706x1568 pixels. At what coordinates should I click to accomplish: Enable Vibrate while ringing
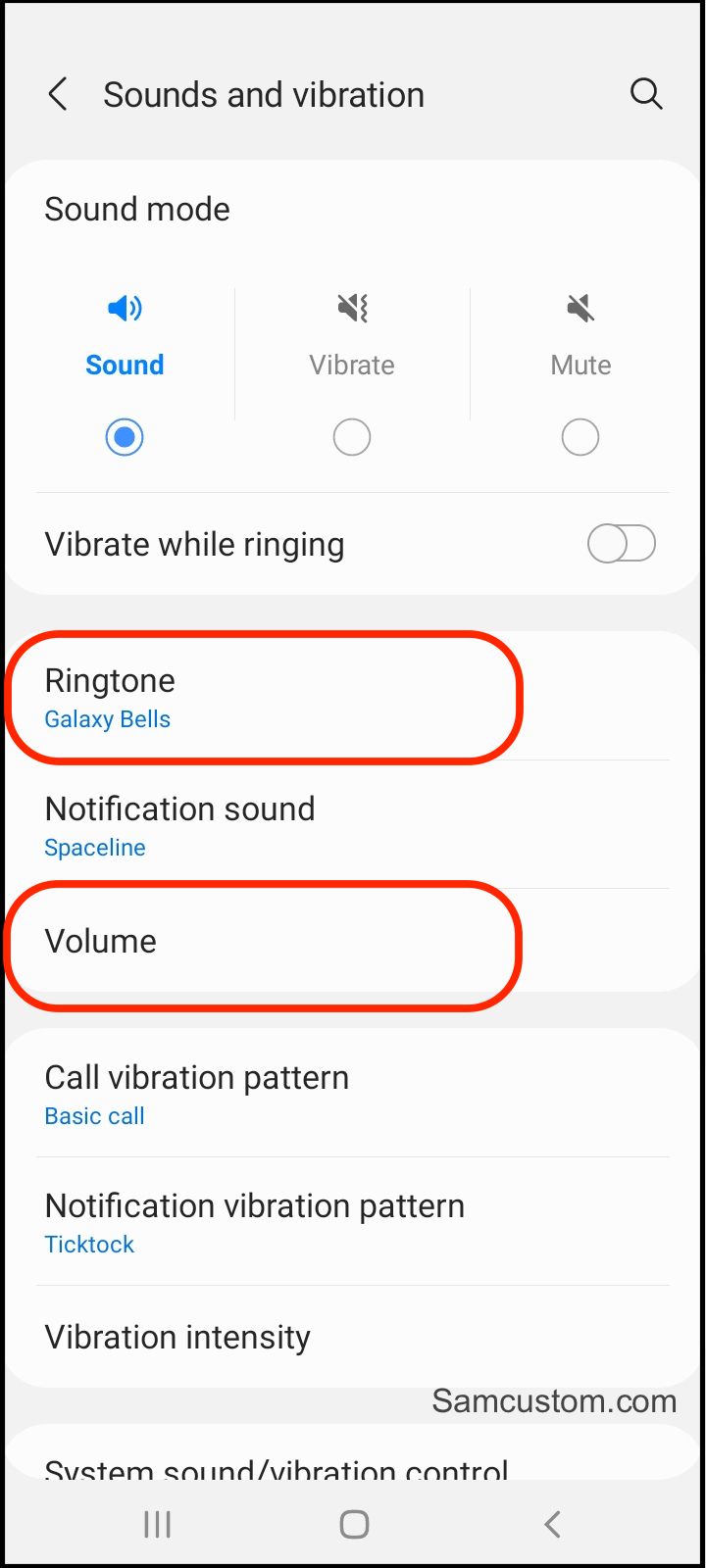[622, 543]
